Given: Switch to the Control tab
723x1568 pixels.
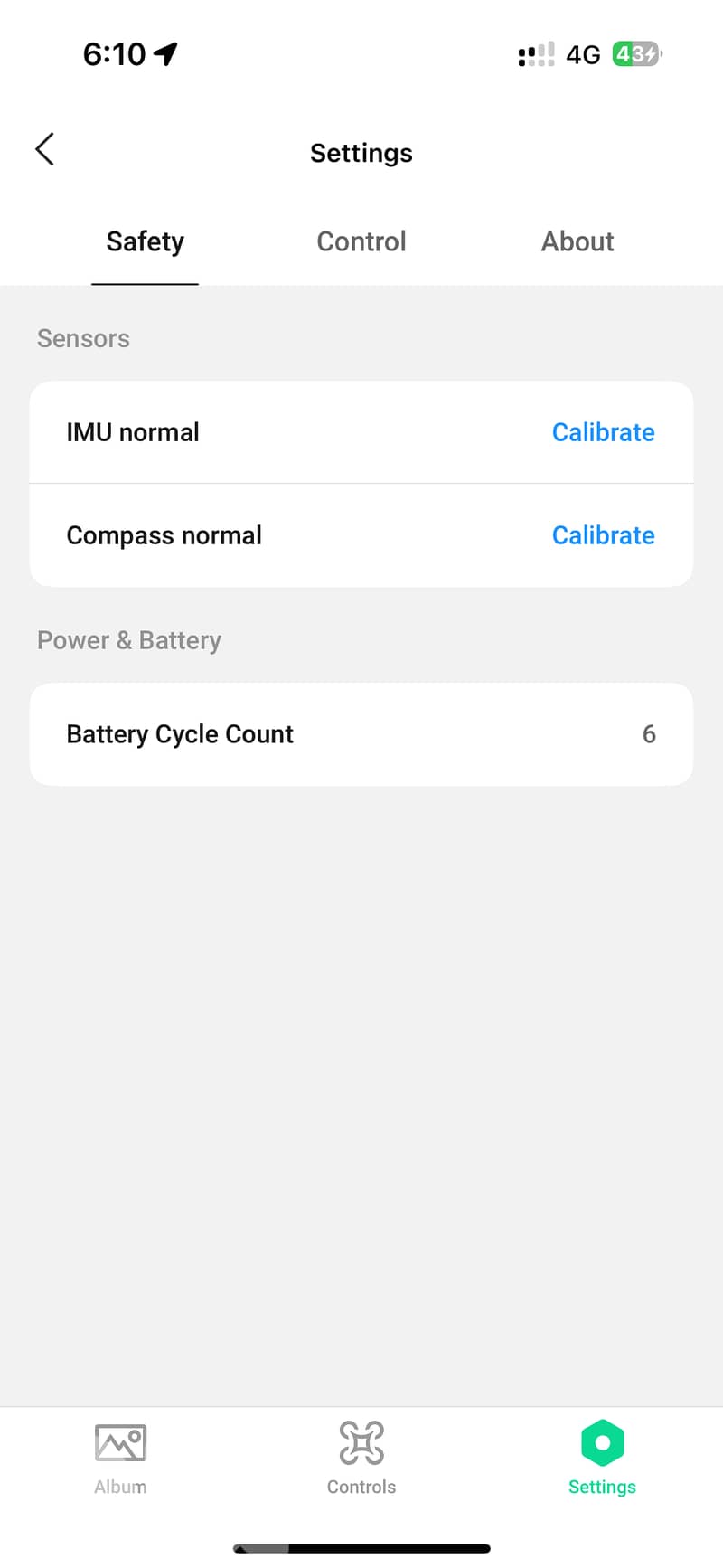Looking at the screenshot, I should [x=361, y=241].
